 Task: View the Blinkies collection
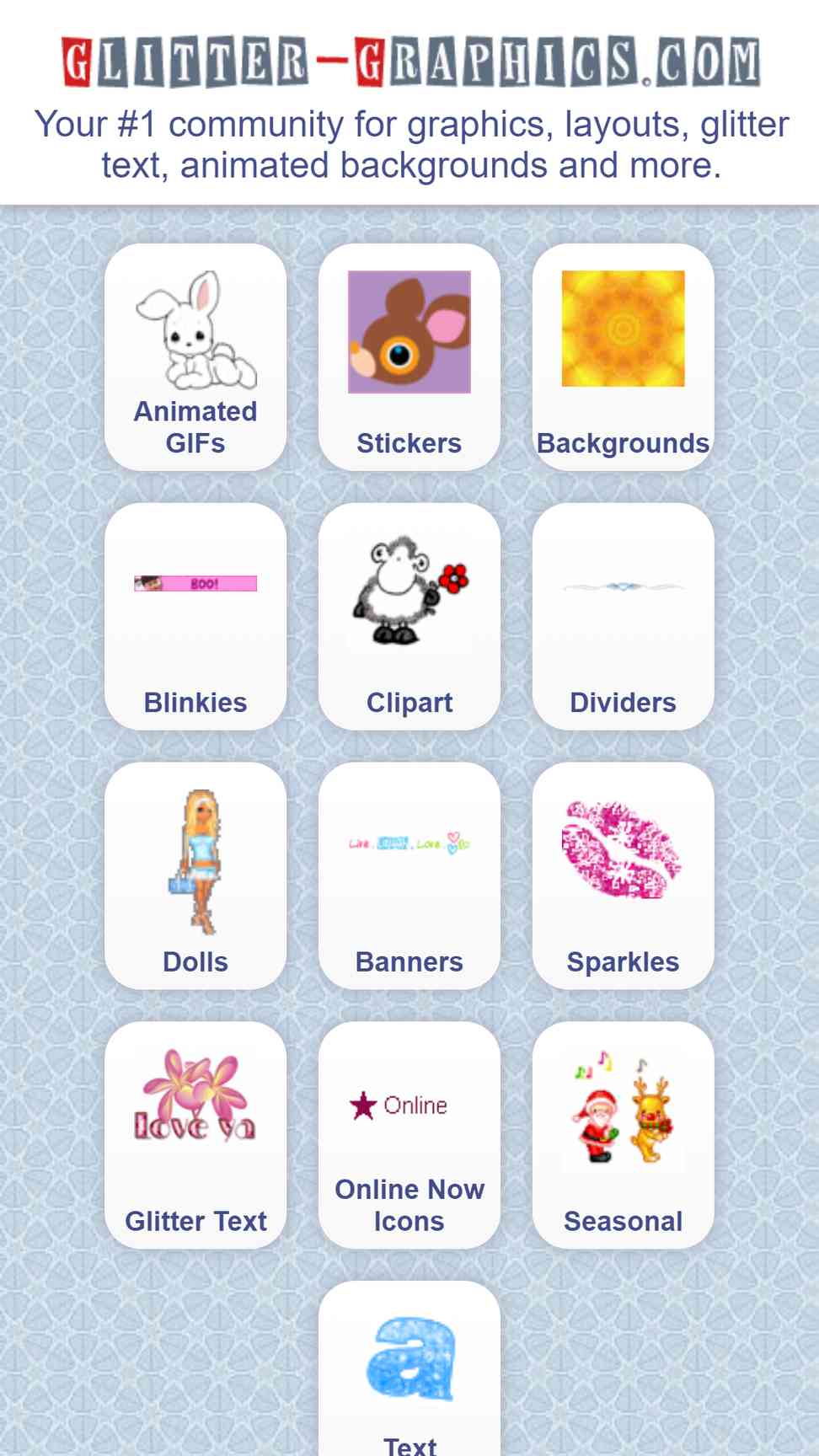[195, 617]
